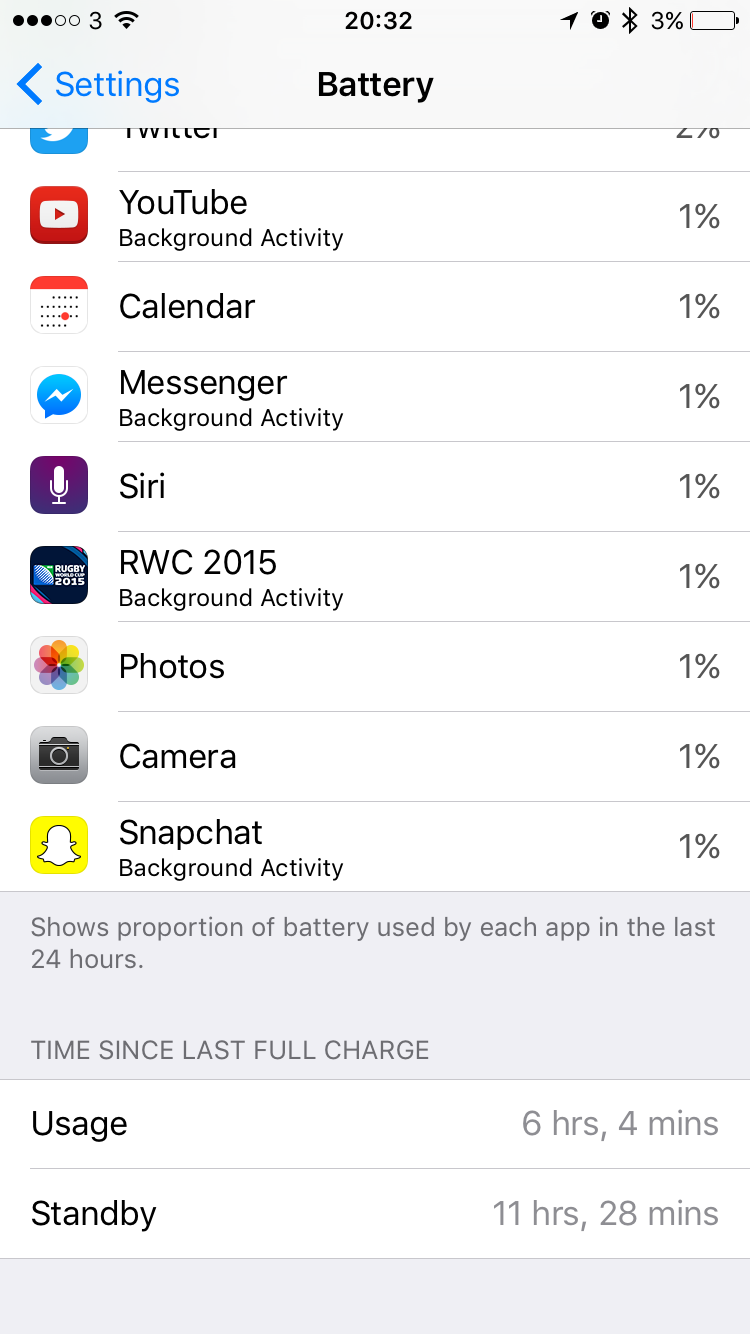Tap the YouTube battery usage row
Screen dimensions: 750x1334
375,216
